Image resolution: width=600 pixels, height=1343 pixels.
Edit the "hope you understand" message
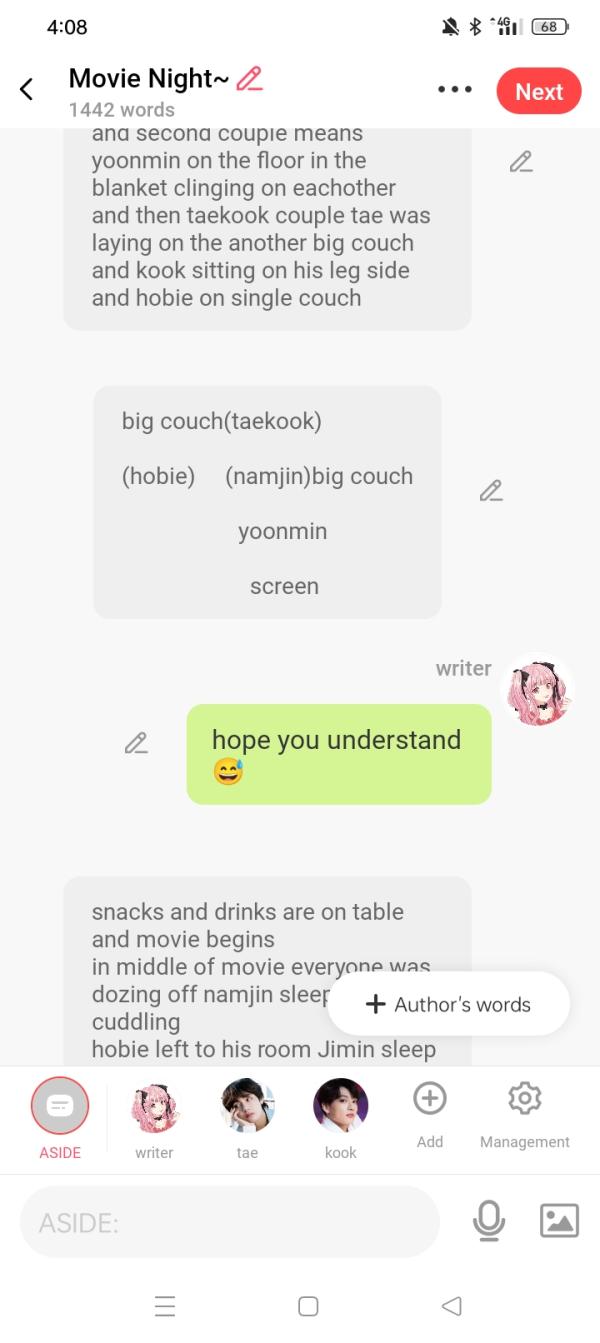point(136,743)
